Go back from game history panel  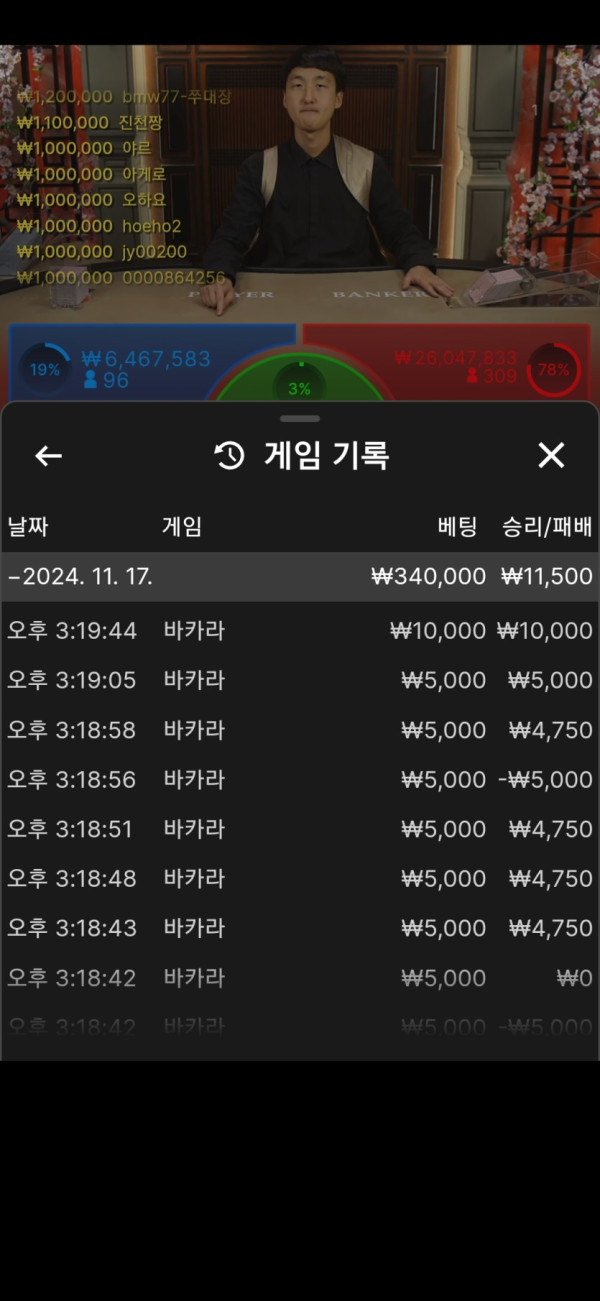[48, 456]
